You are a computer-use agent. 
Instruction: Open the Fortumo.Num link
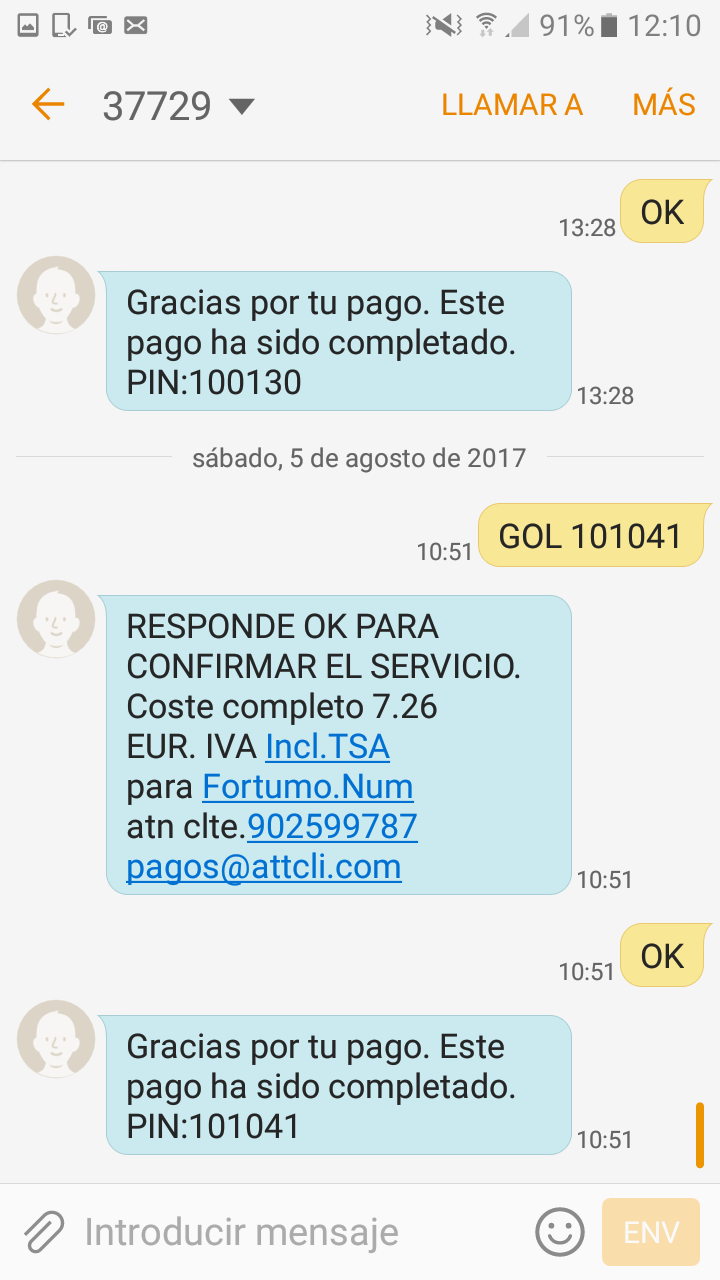(308, 787)
